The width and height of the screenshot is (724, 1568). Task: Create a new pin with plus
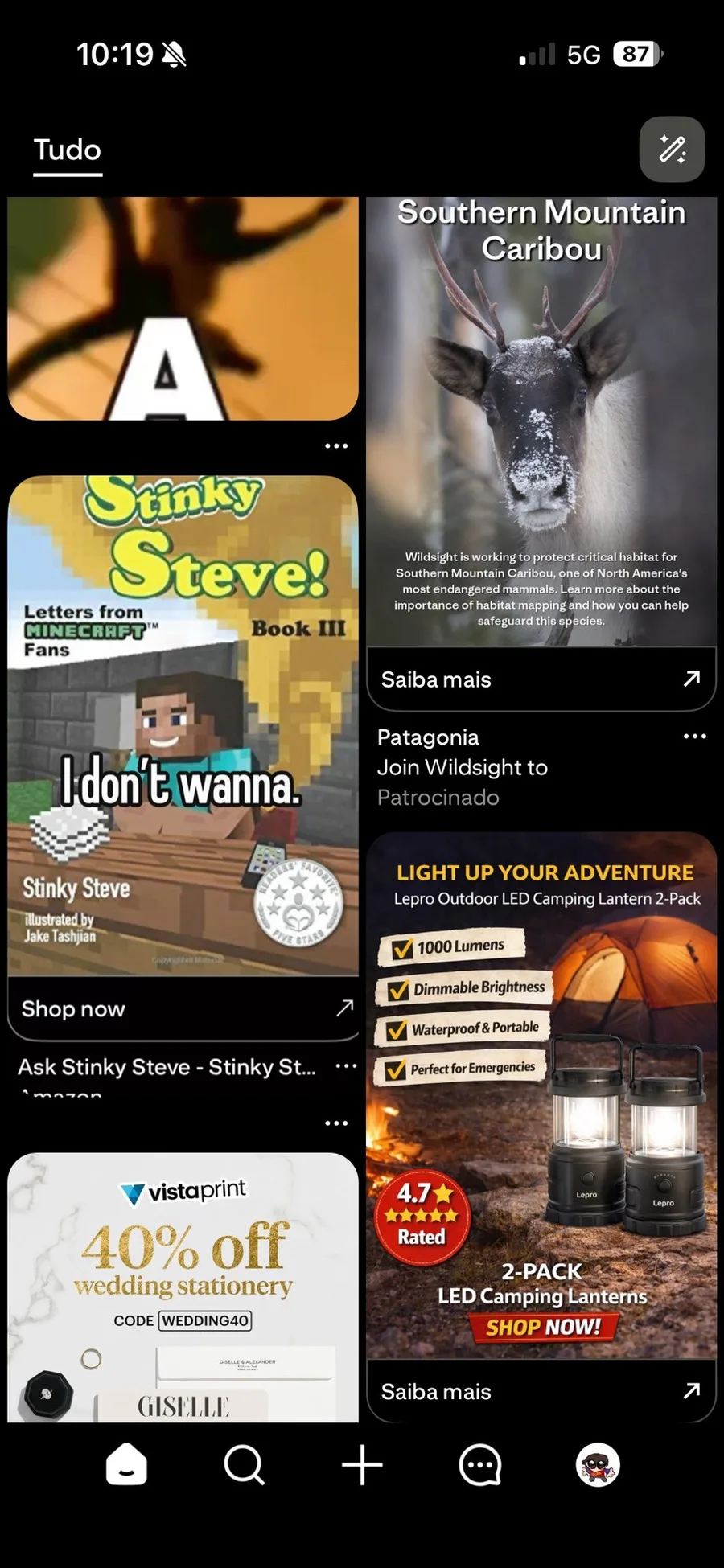click(362, 1465)
